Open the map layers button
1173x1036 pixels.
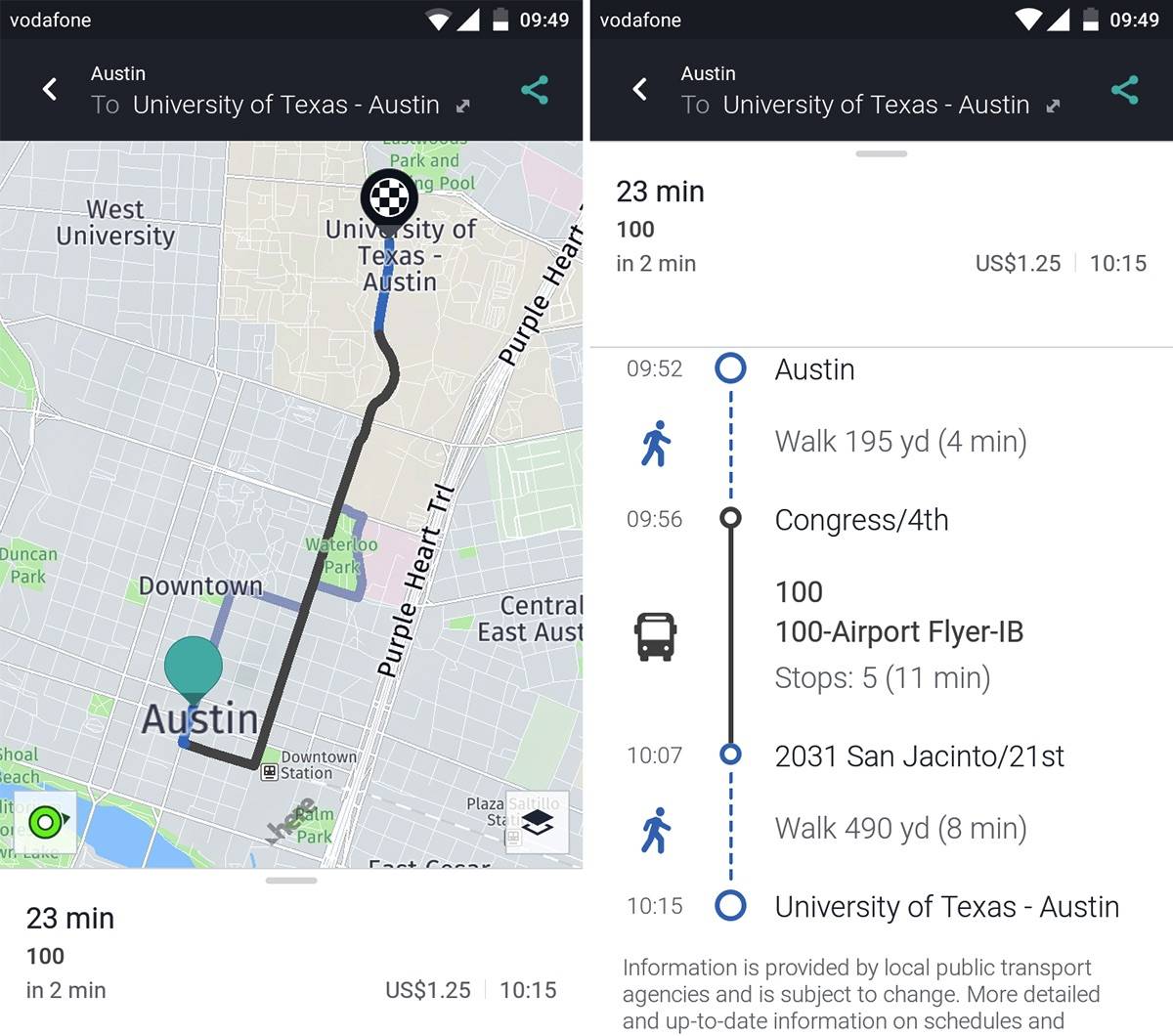click(x=537, y=822)
